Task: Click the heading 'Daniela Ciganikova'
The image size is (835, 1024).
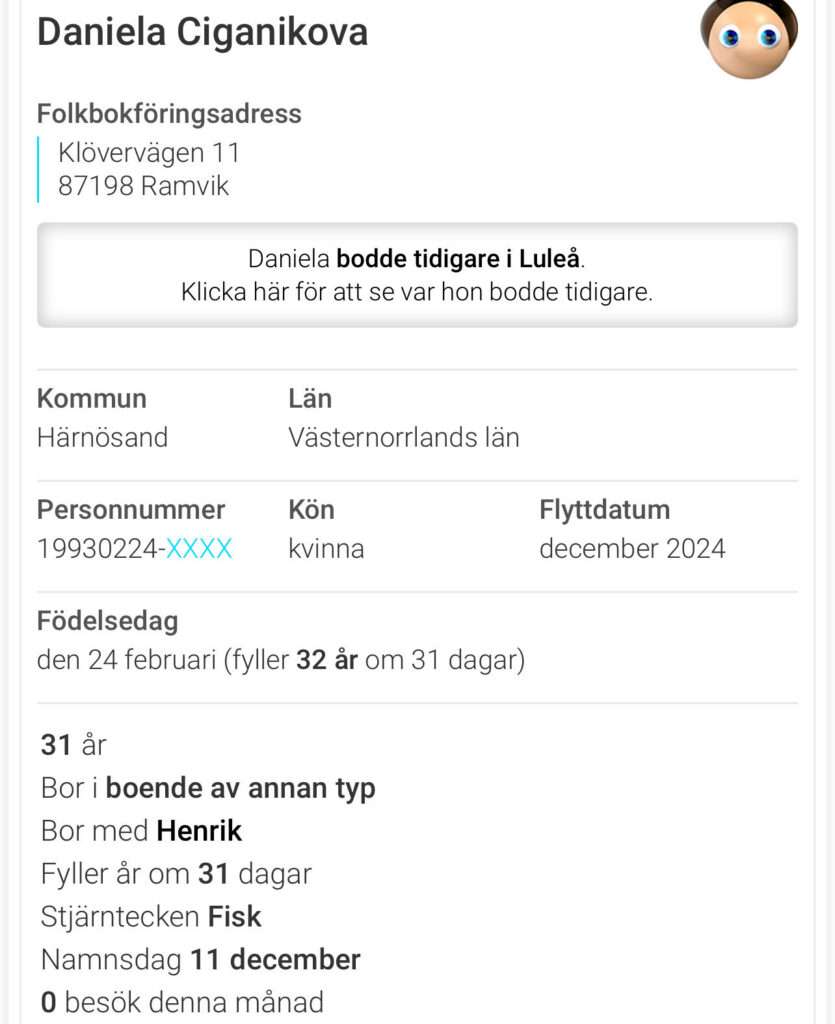Action: point(202,31)
